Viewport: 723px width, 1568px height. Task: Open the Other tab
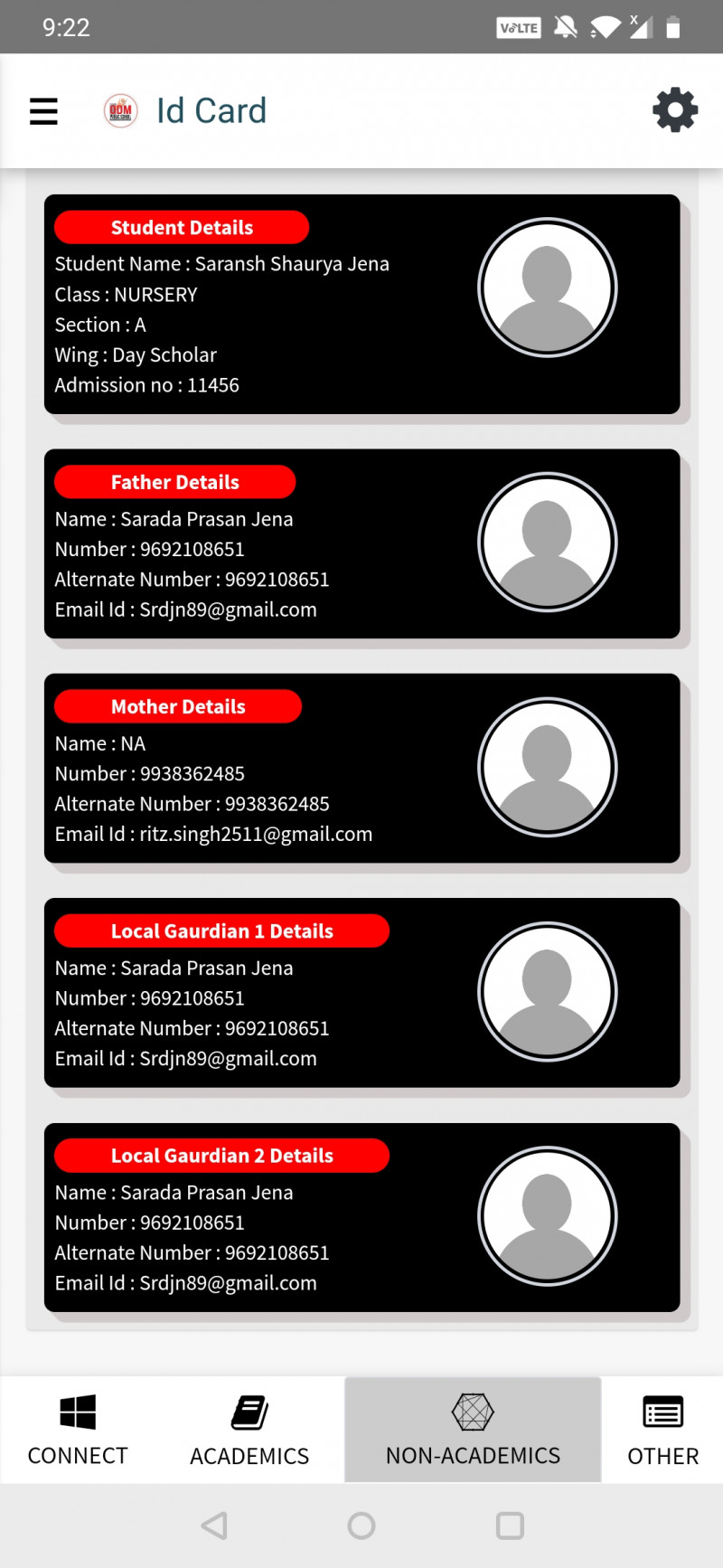(662, 1430)
